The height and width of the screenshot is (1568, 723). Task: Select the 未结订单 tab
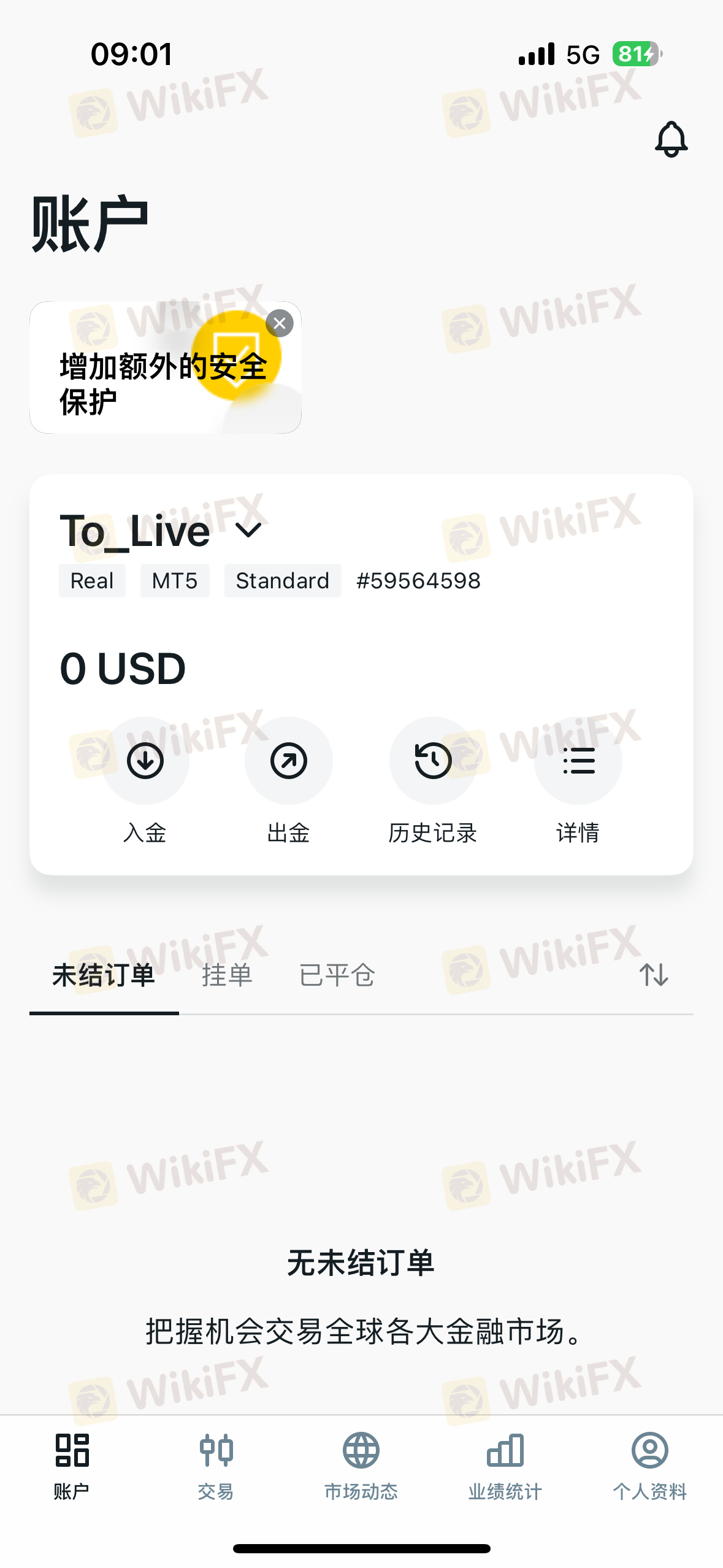pyautogui.click(x=104, y=975)
